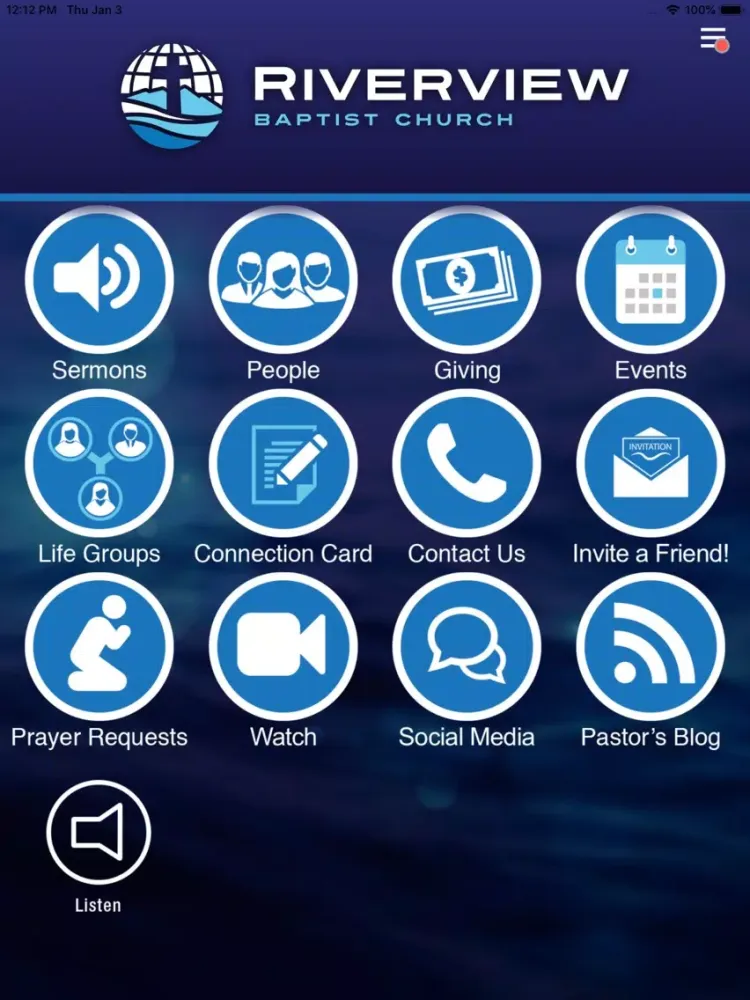Open Social Media links

pos(467,647)
